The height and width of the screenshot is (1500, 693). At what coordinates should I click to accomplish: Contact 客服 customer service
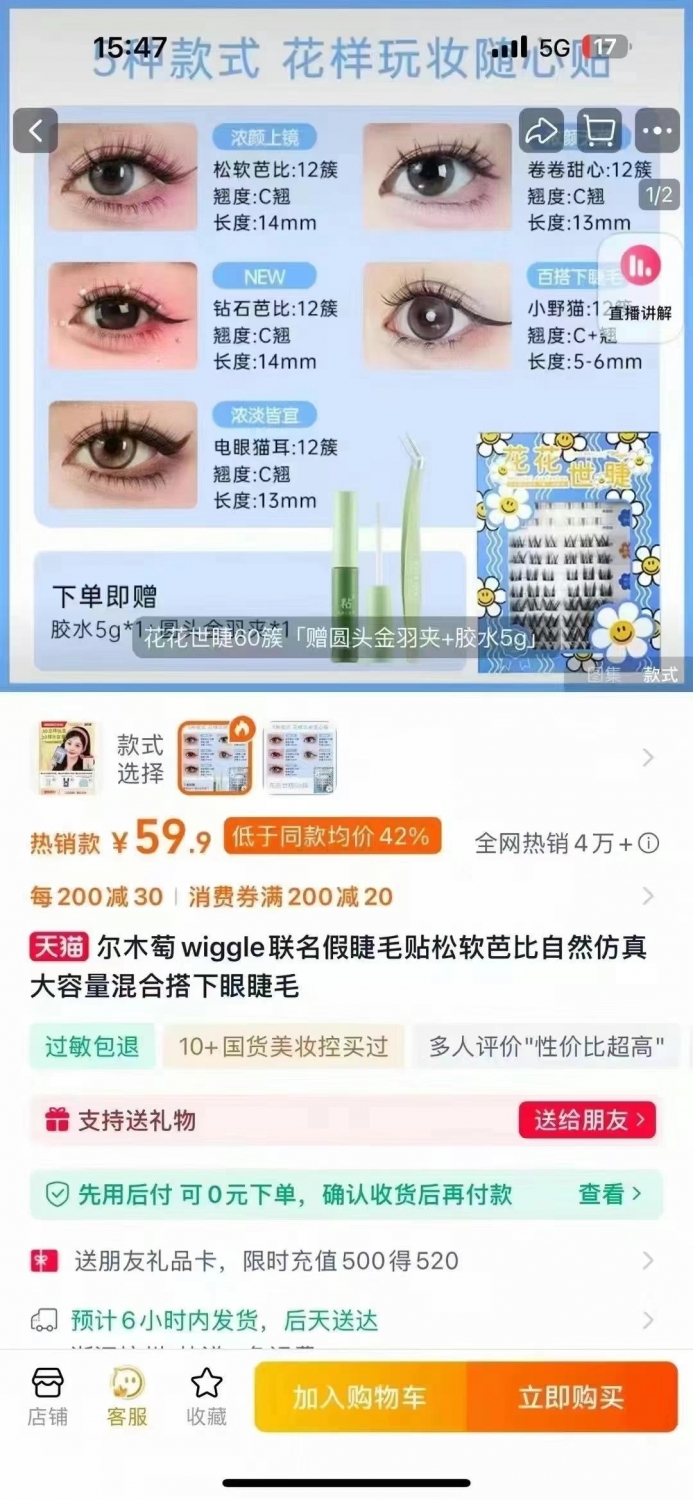(127, 1397)
